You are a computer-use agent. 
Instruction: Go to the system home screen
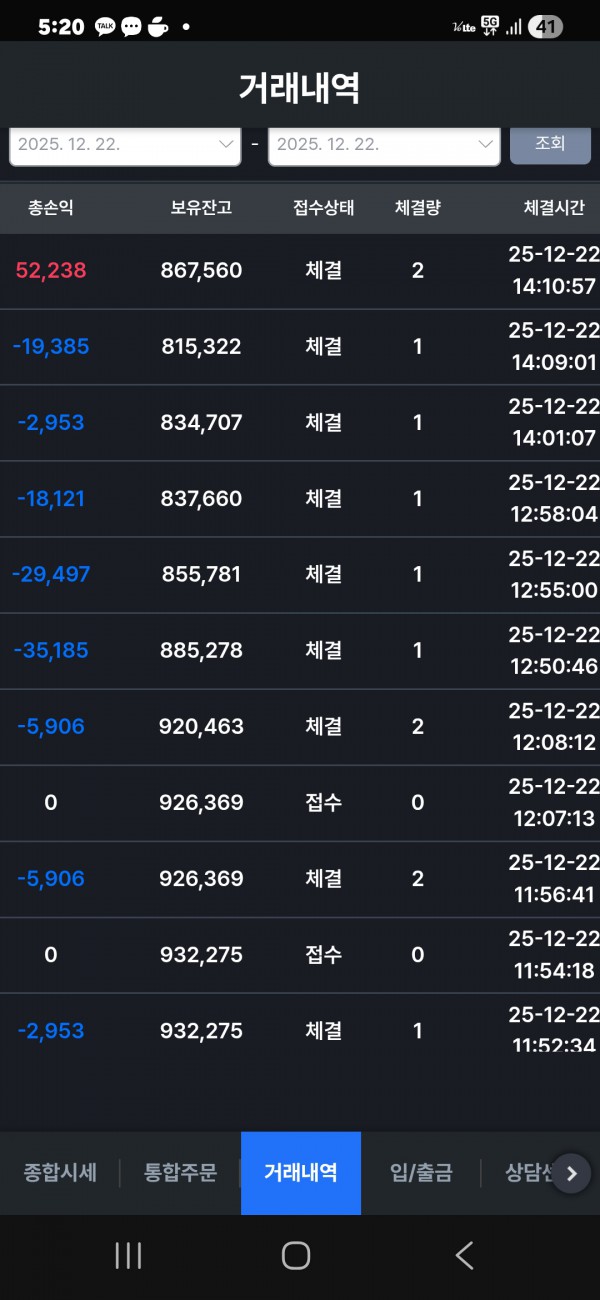coord(296,1255)
